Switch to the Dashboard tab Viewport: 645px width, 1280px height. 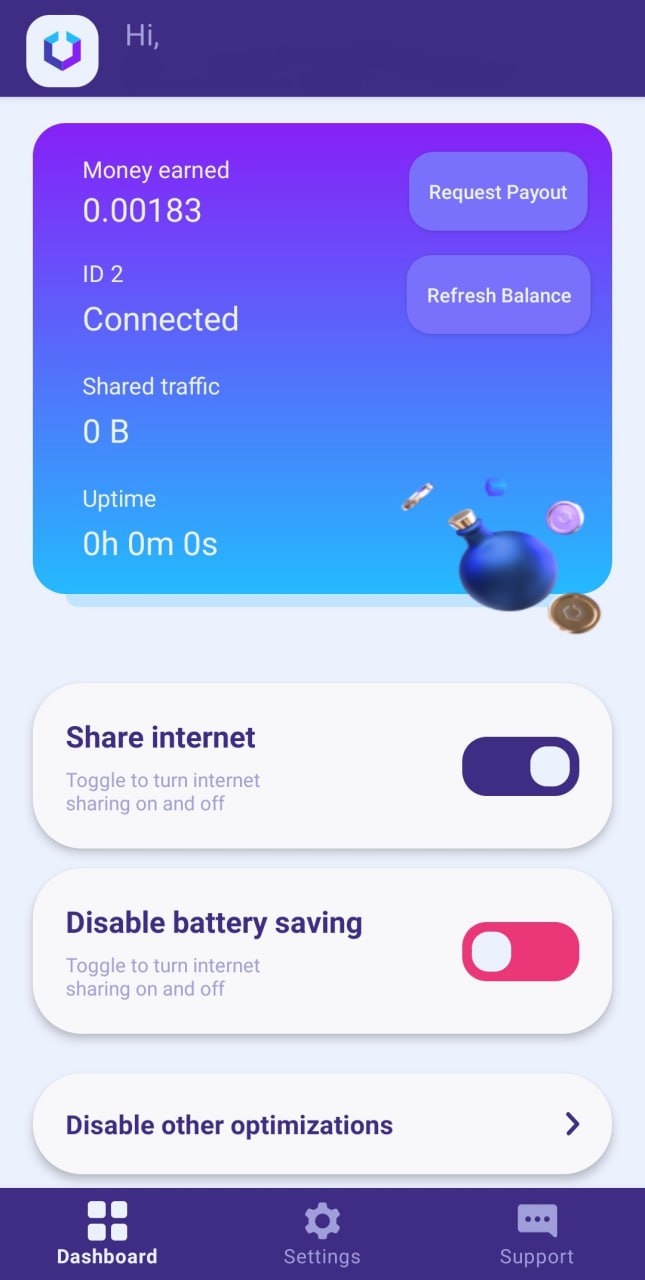[x=107, y=1233]
